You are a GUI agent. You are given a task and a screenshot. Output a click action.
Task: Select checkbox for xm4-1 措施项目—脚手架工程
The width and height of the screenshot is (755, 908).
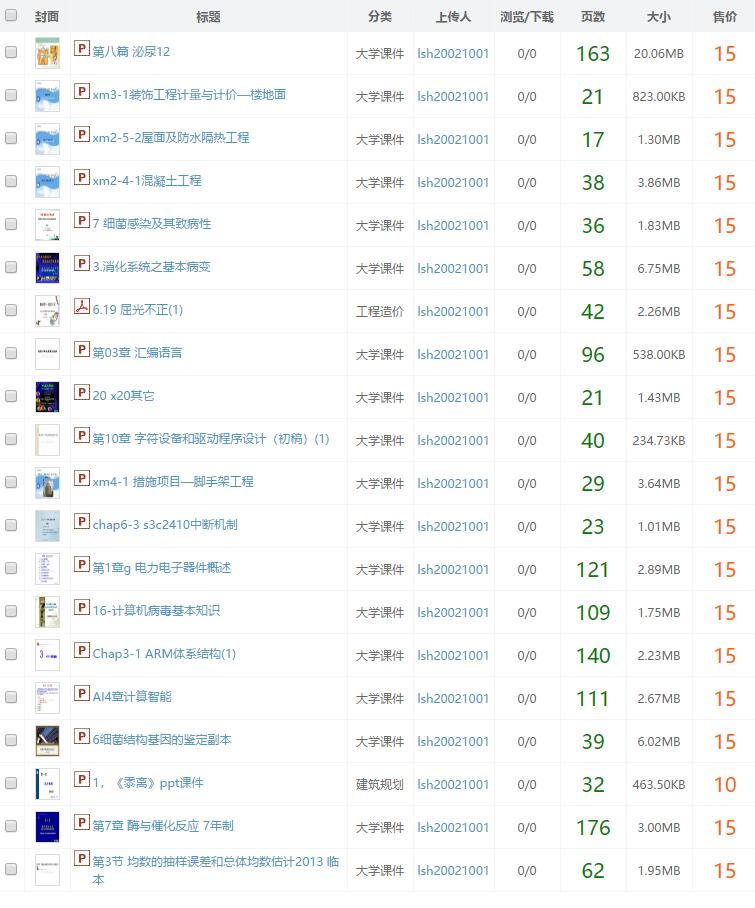pyautogui.click(x=11, y=482)
